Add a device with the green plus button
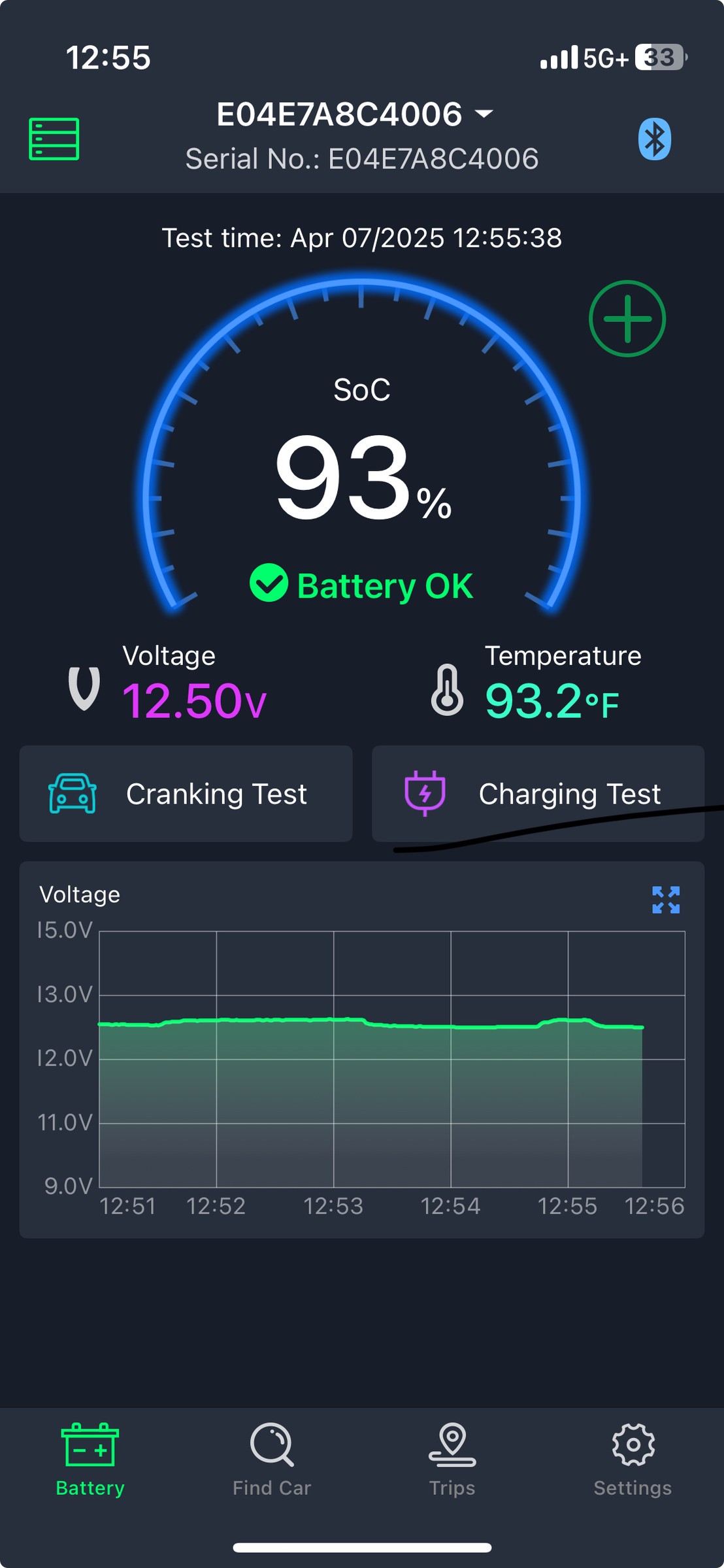The height and width of the screenshot is (1568, 724). [627, 319]
